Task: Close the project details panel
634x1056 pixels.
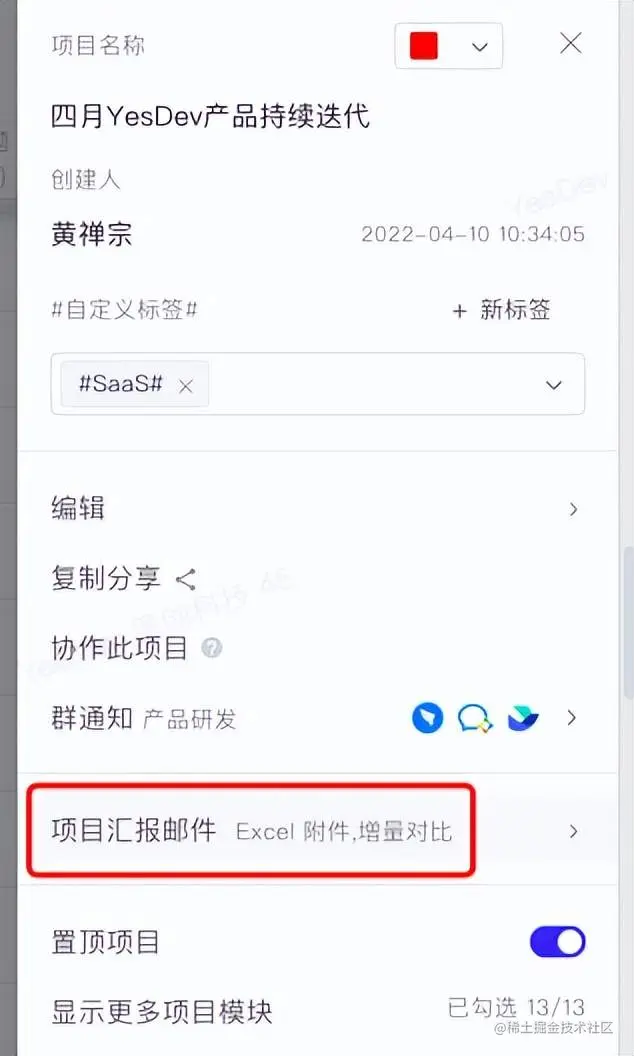Action: (x=570, y=43)
